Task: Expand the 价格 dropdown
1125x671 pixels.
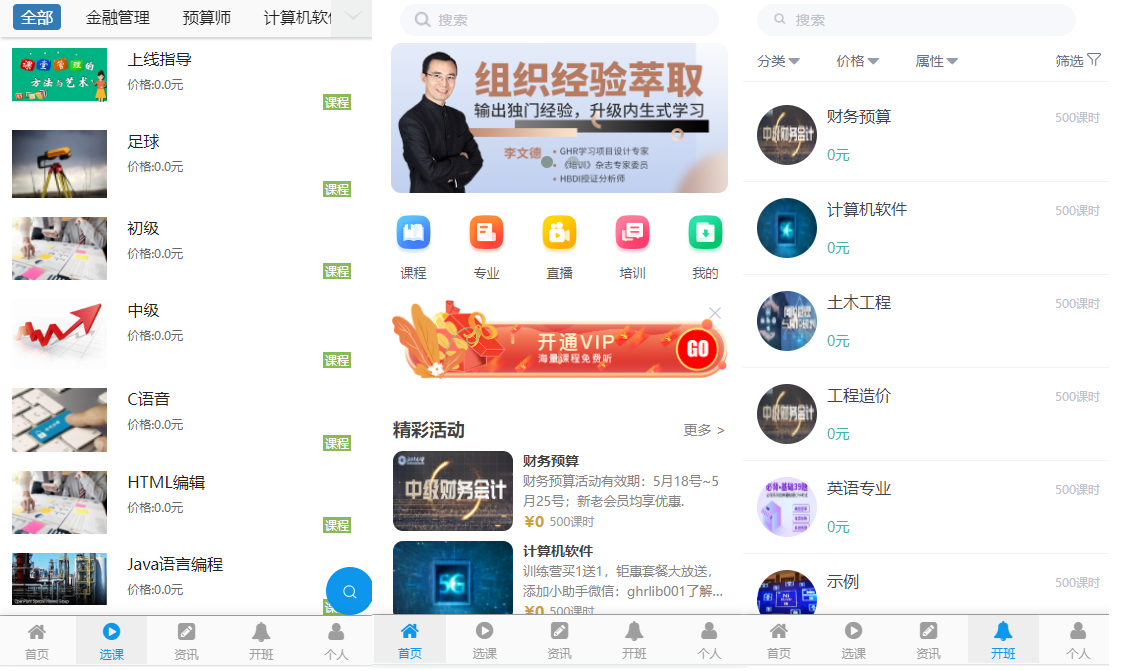Action: click(857, 61)
